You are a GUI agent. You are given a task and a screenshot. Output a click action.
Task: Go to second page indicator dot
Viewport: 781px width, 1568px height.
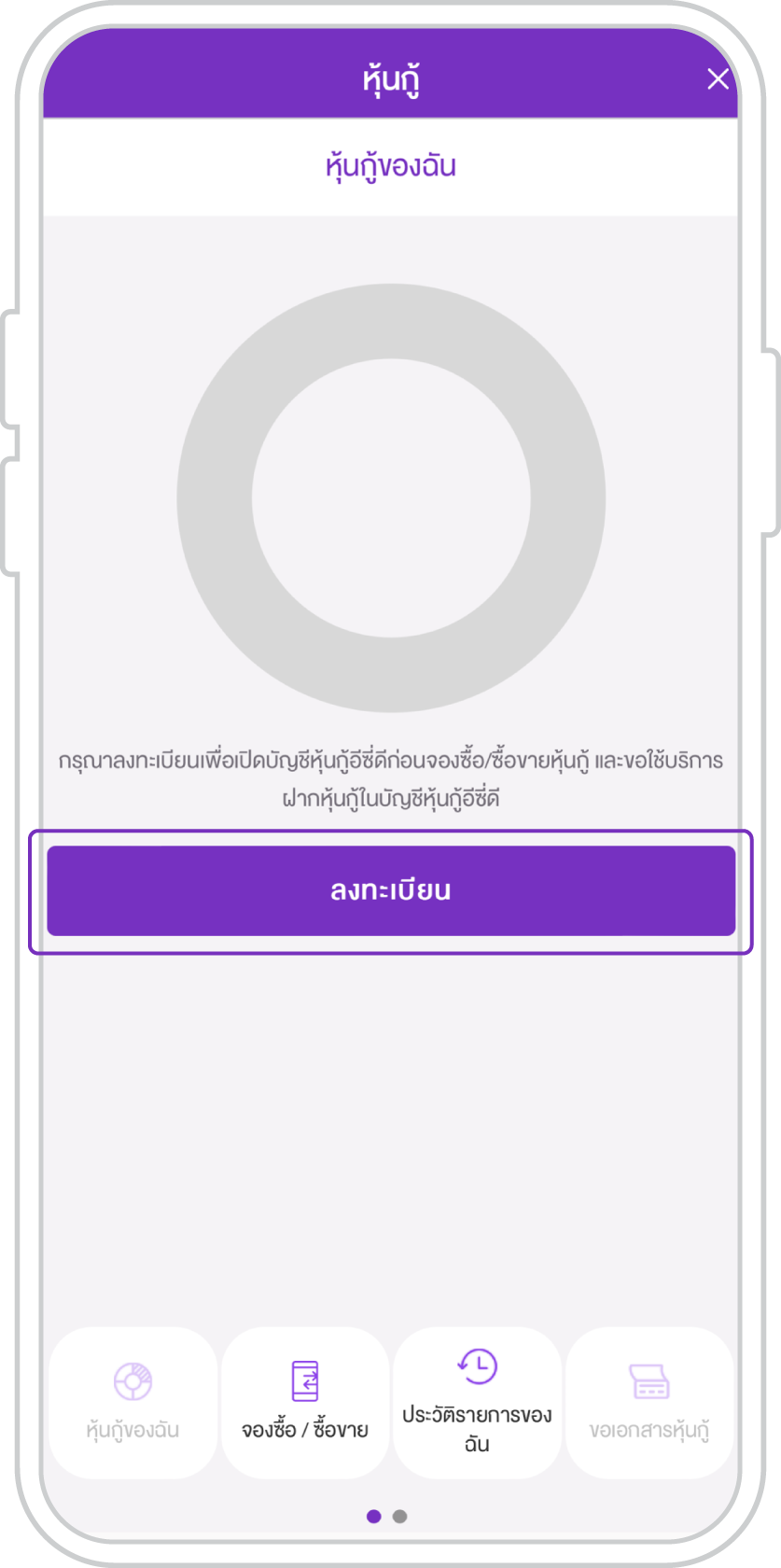(400, 1517)
